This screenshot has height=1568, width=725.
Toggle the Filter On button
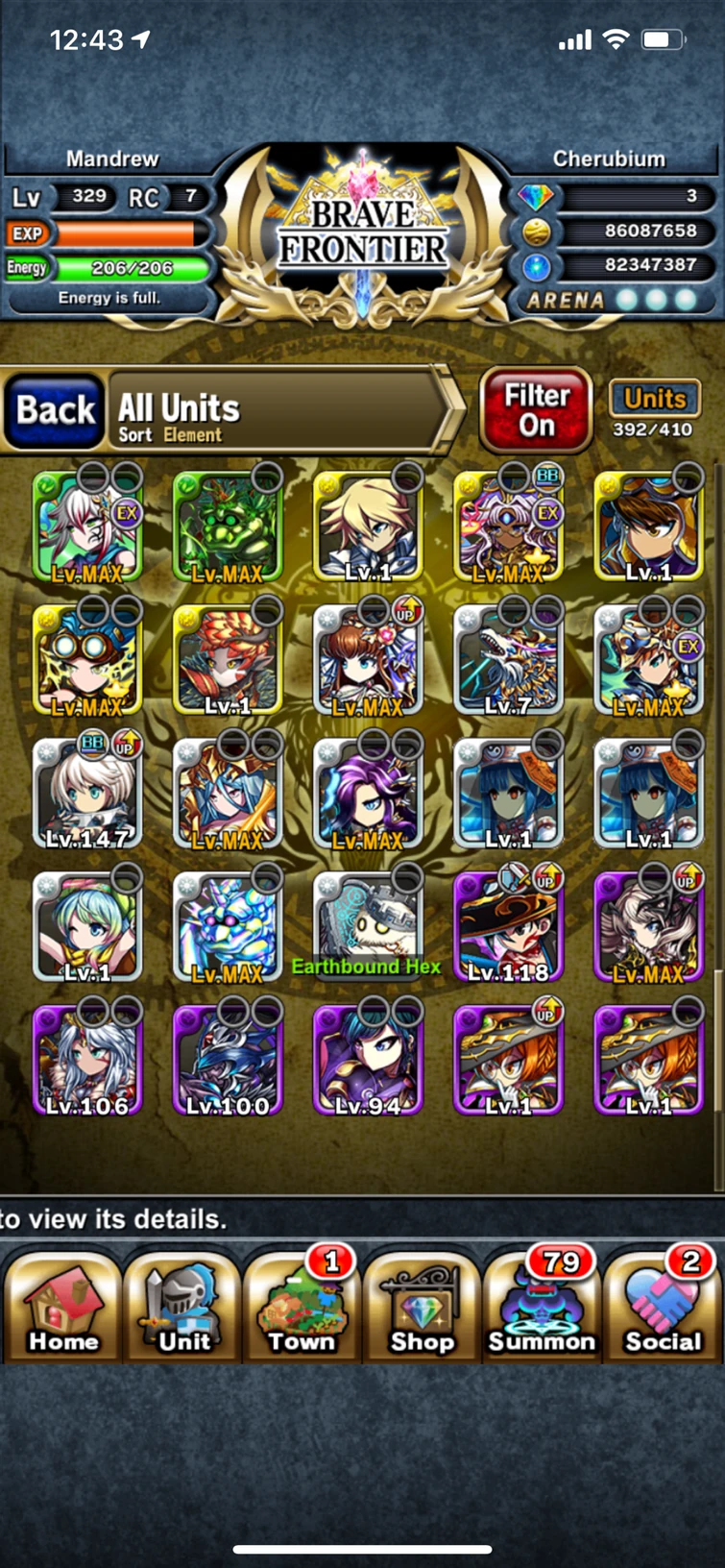pyautogui.click(x=536, y=410)
